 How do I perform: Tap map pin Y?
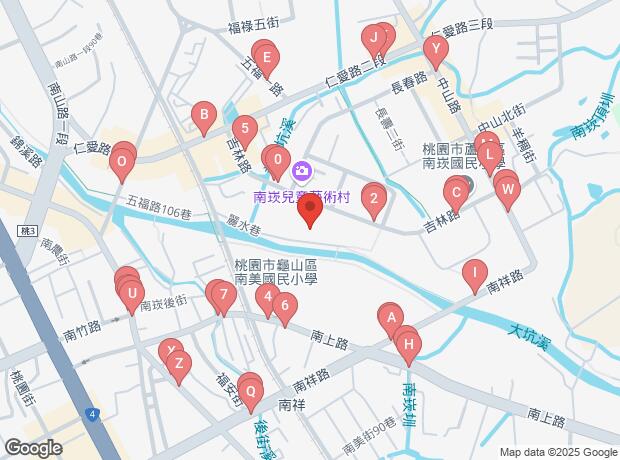coord(435,50)
